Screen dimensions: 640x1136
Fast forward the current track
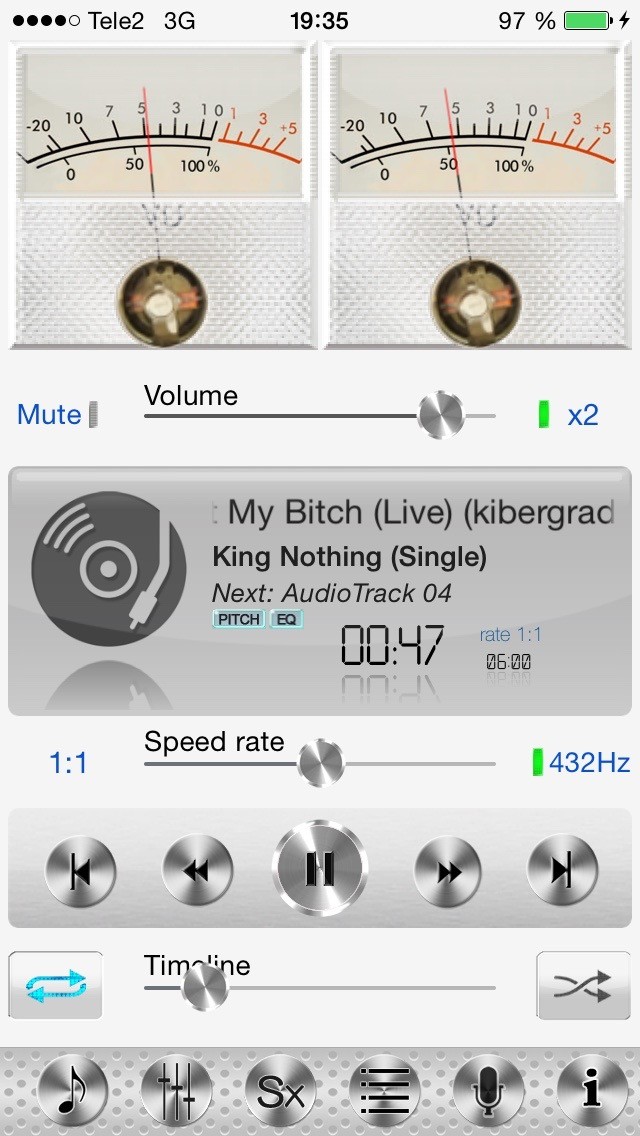[x=449, y=871]
